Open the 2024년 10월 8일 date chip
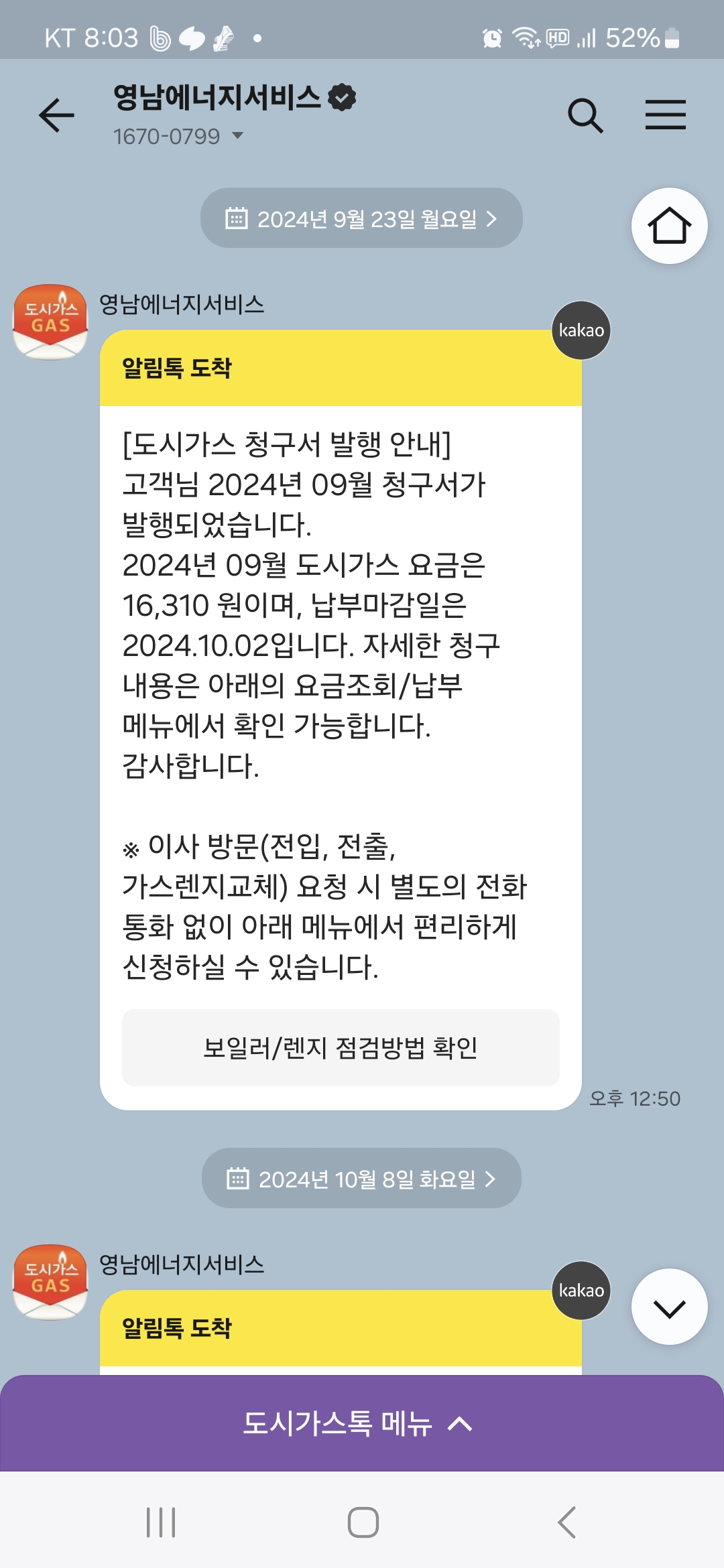The width and height of the screenshot is (724, 1568). (361, 1179)
